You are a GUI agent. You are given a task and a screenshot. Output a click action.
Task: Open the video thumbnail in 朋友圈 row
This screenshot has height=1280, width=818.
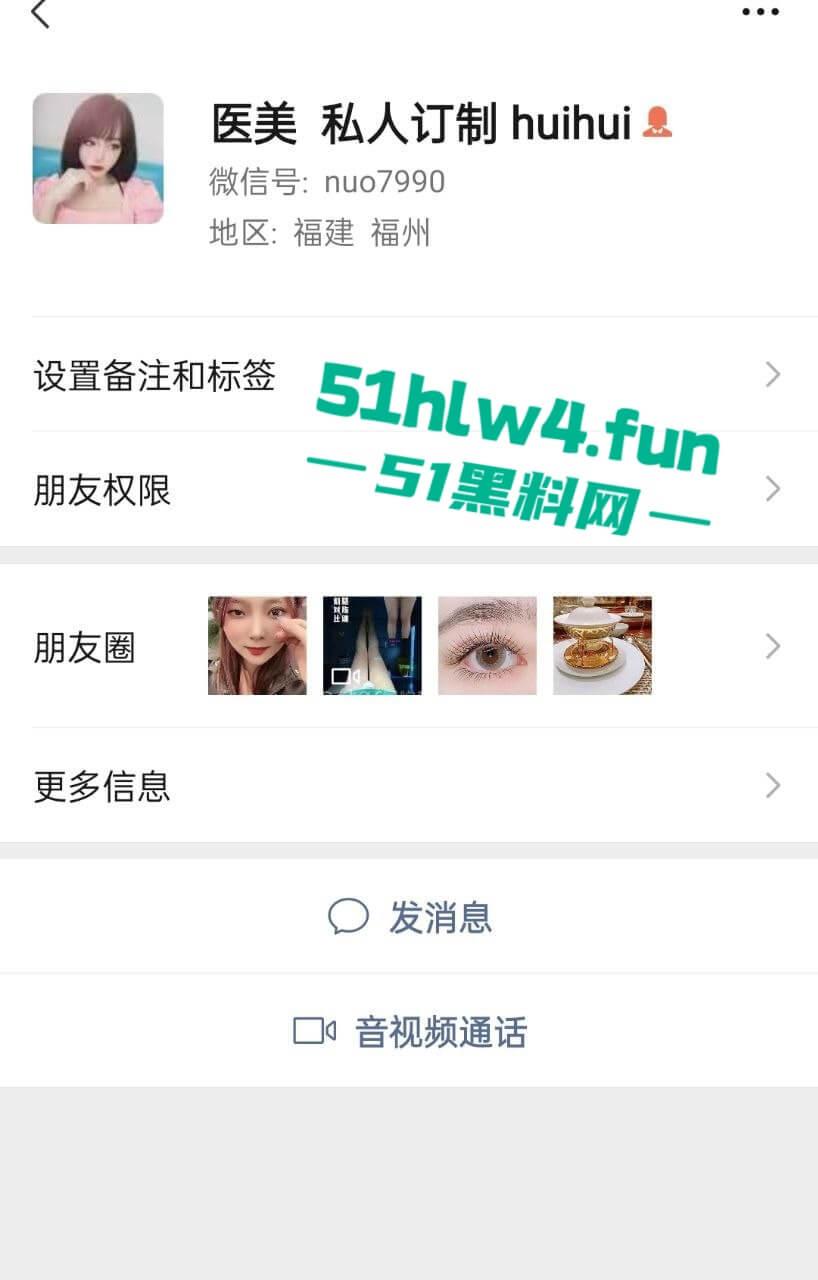coord(371,645)
